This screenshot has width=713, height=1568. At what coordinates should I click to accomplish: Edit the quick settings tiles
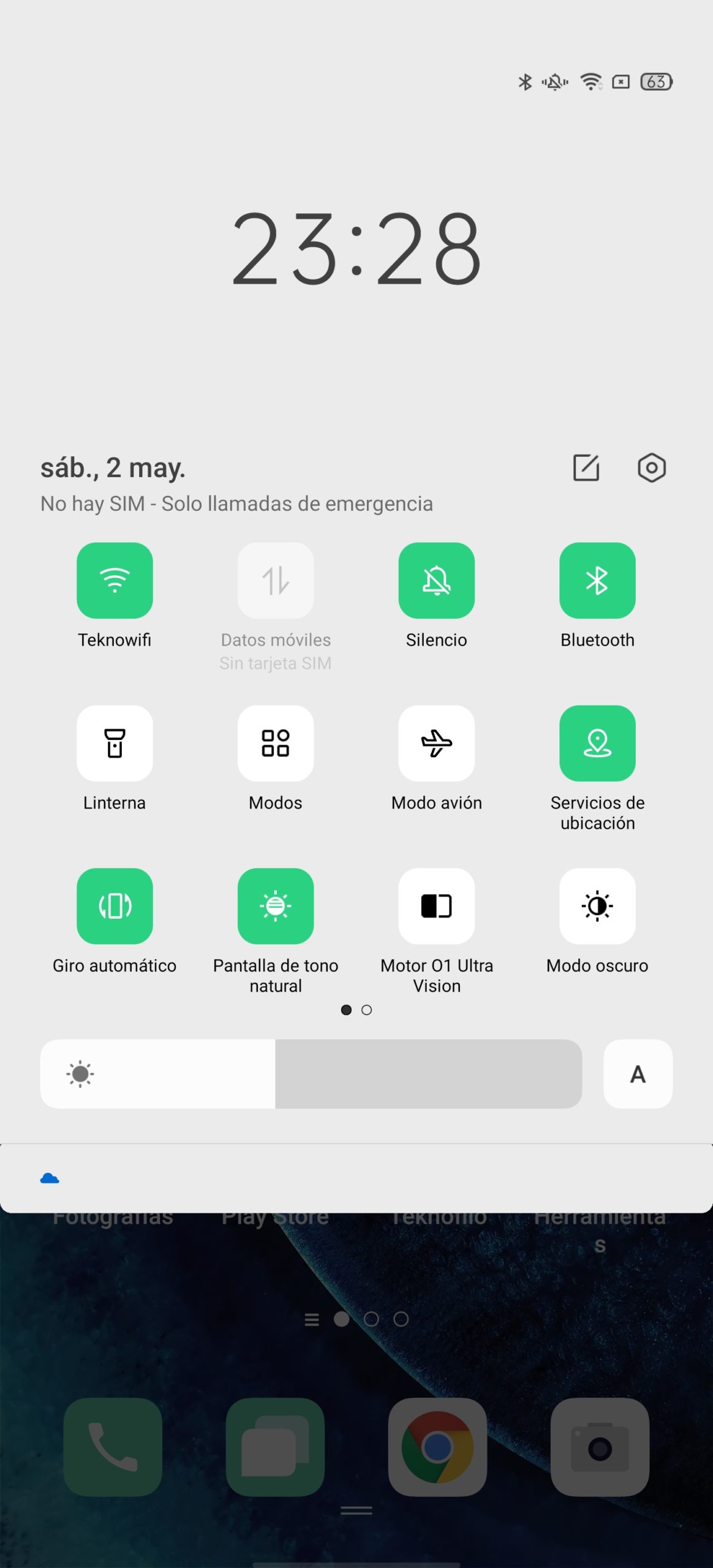click(586, 468)
